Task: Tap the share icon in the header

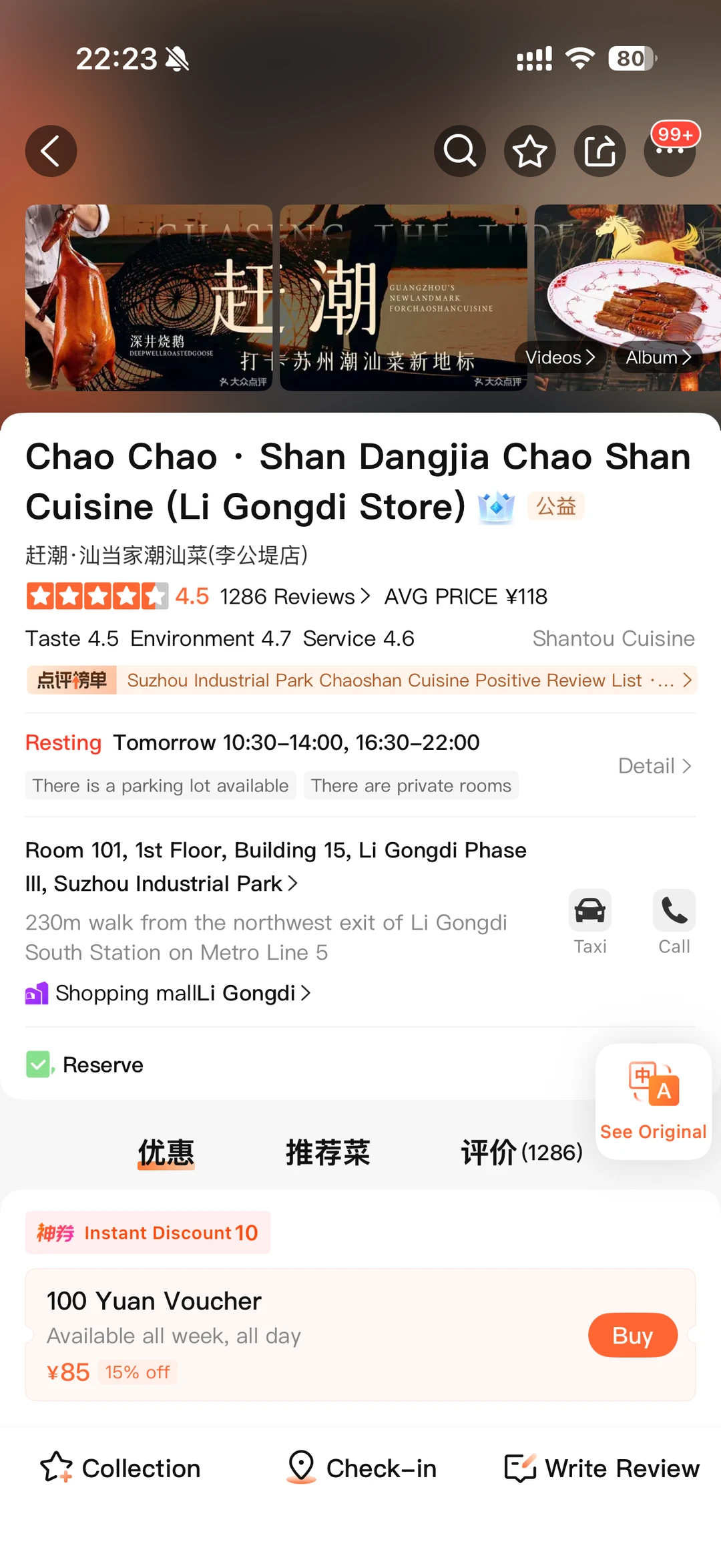Action: tap(599, 151)
